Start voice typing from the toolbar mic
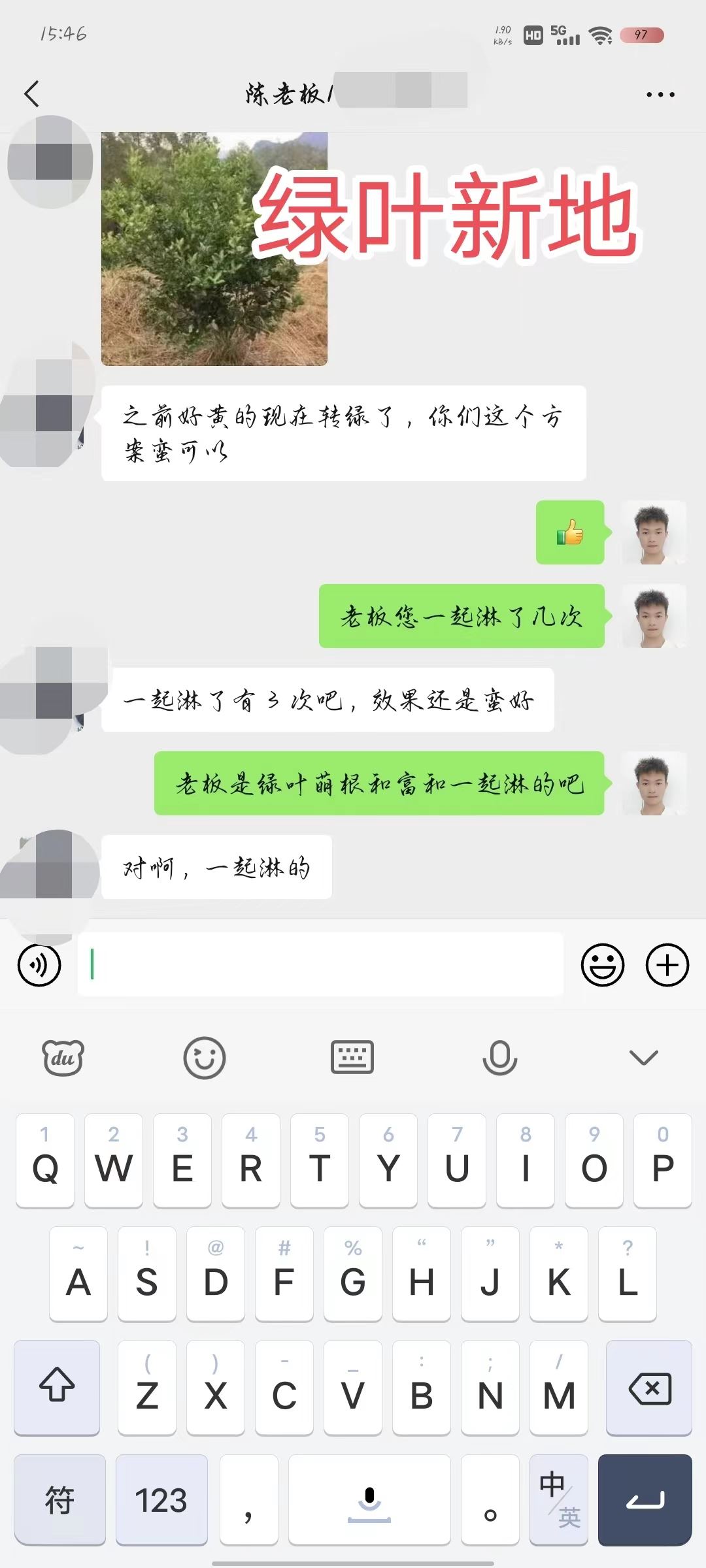The image size is (706, 1568). pyautogui.click(x=499, y=1058)
